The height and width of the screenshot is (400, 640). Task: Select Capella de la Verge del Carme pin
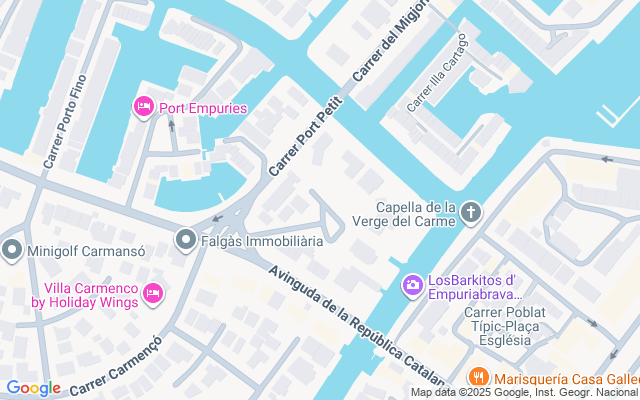[470, 212]
